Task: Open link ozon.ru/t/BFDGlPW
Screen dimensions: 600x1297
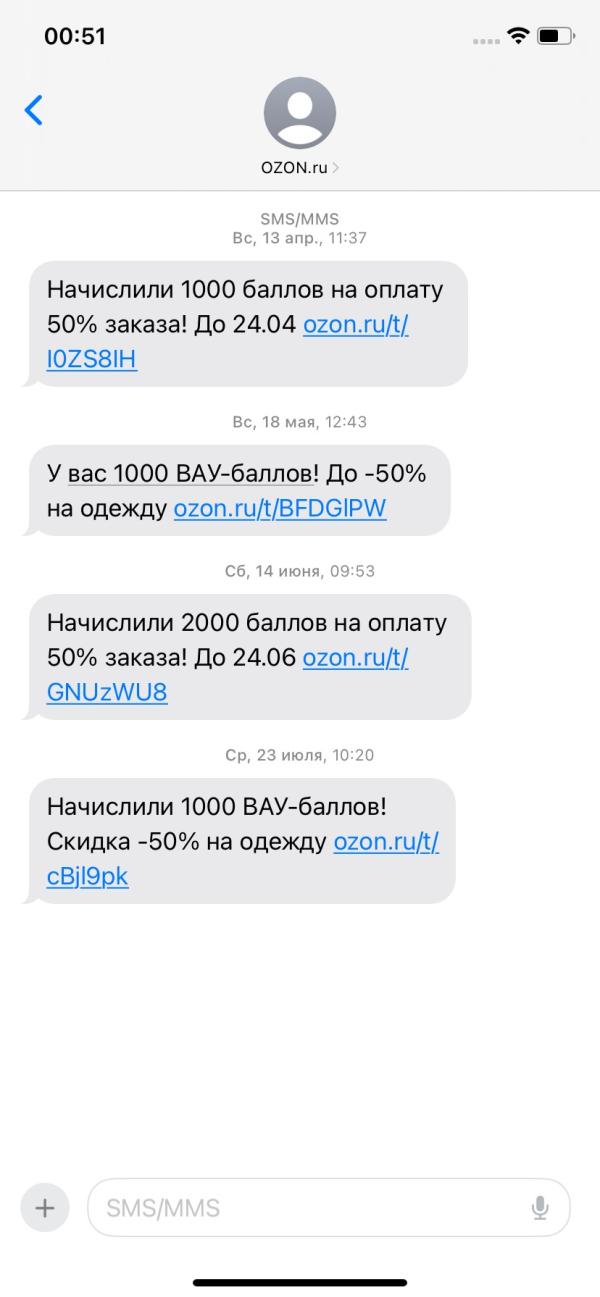Action: click(280, 509)
